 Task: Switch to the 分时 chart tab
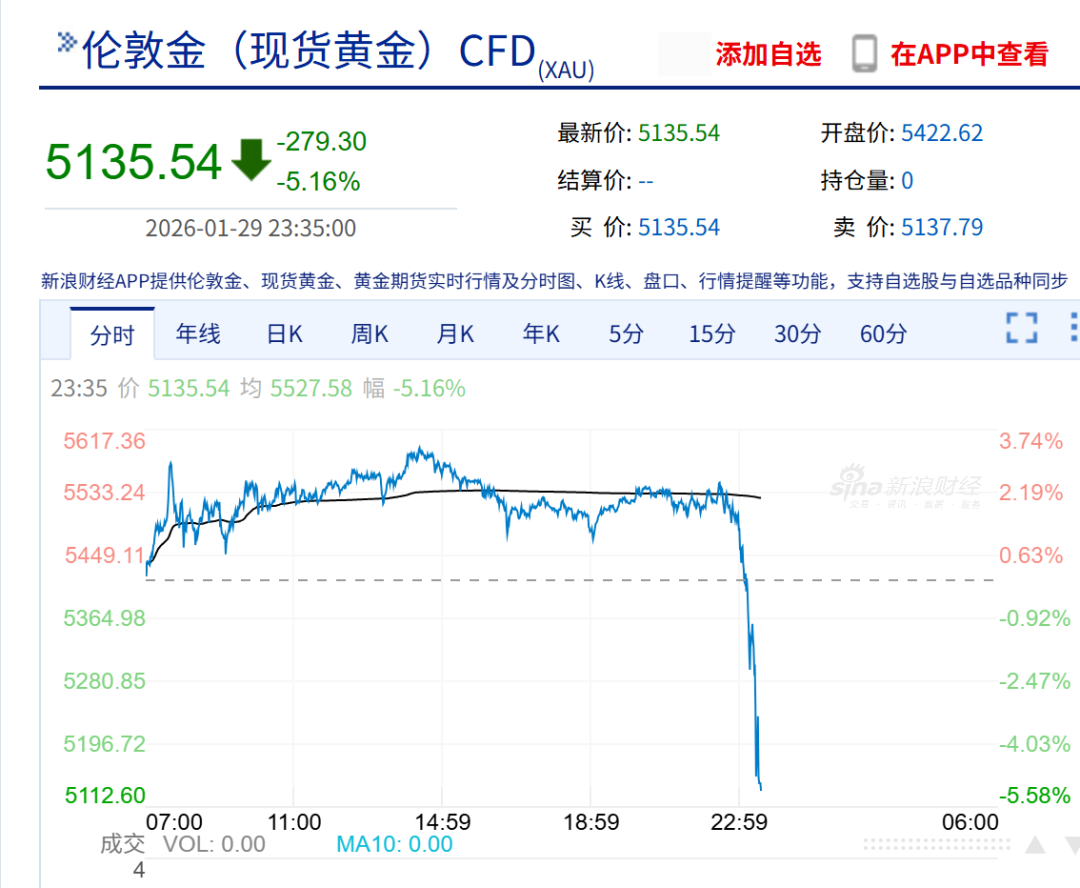[x=112, y=334]
